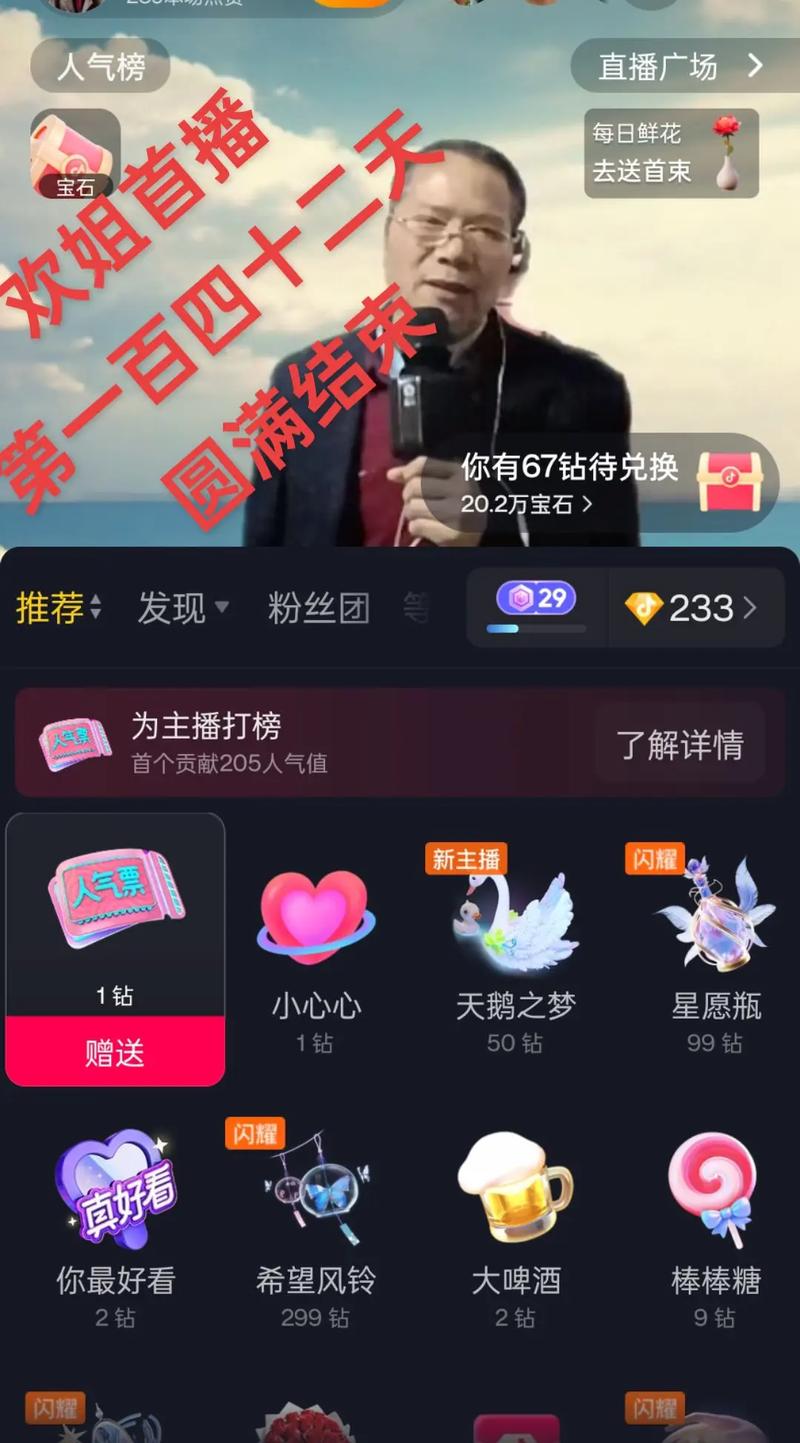800x1443 pixels.
Task: Send the 人气票 gift with 赠送
Action: tap(115, 1052)
